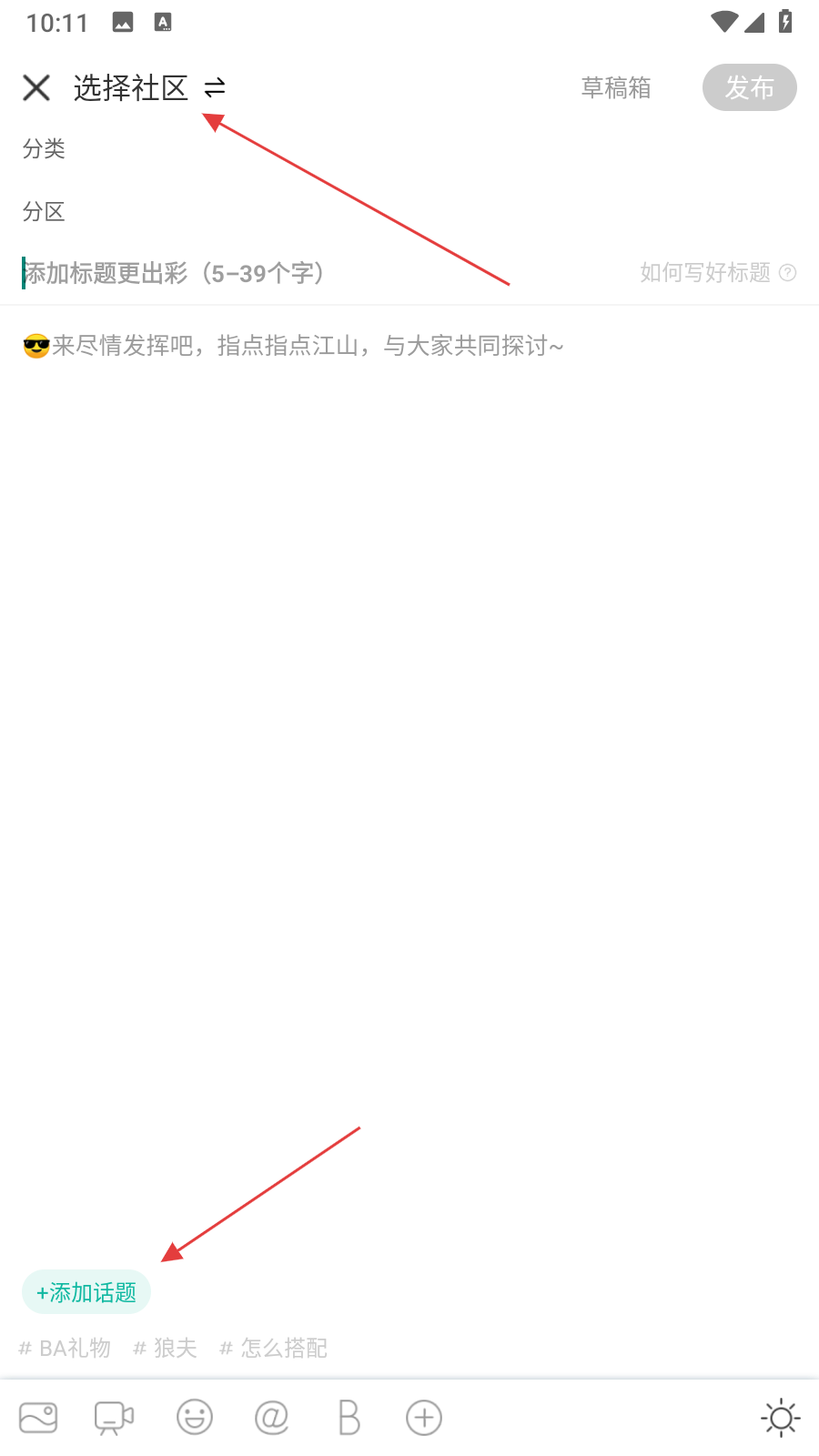
Task: Select a 分类 category
Action: [44, 149]
